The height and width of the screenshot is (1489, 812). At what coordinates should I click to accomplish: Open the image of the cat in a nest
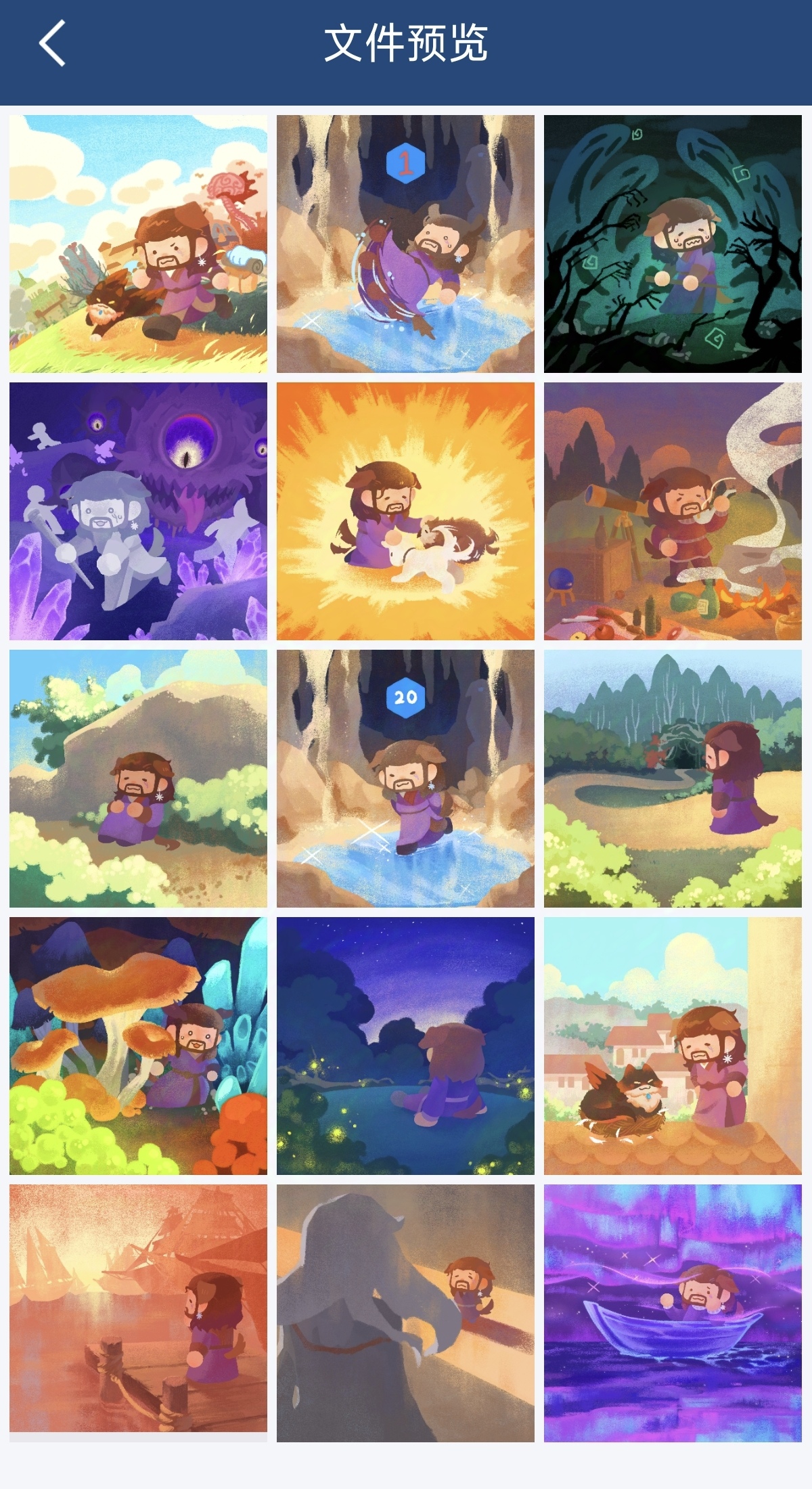pyautogui.click(x=673, y=1046)
